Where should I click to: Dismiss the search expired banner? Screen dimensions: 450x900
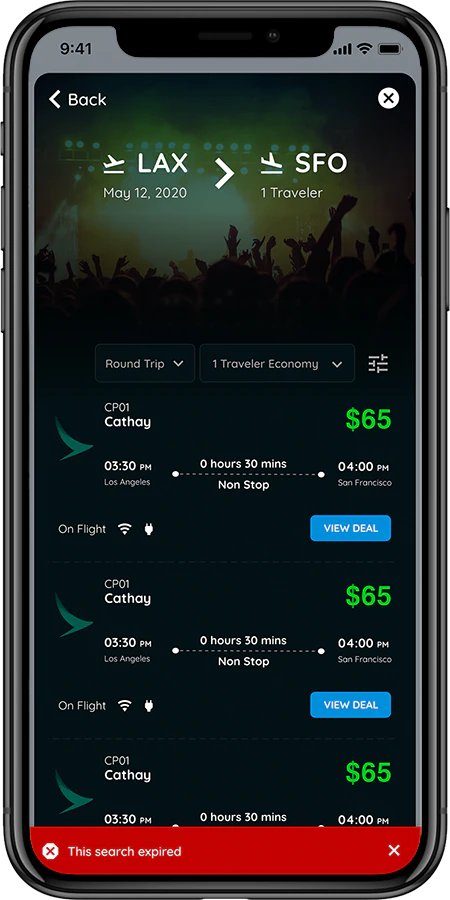click(394, 851)
